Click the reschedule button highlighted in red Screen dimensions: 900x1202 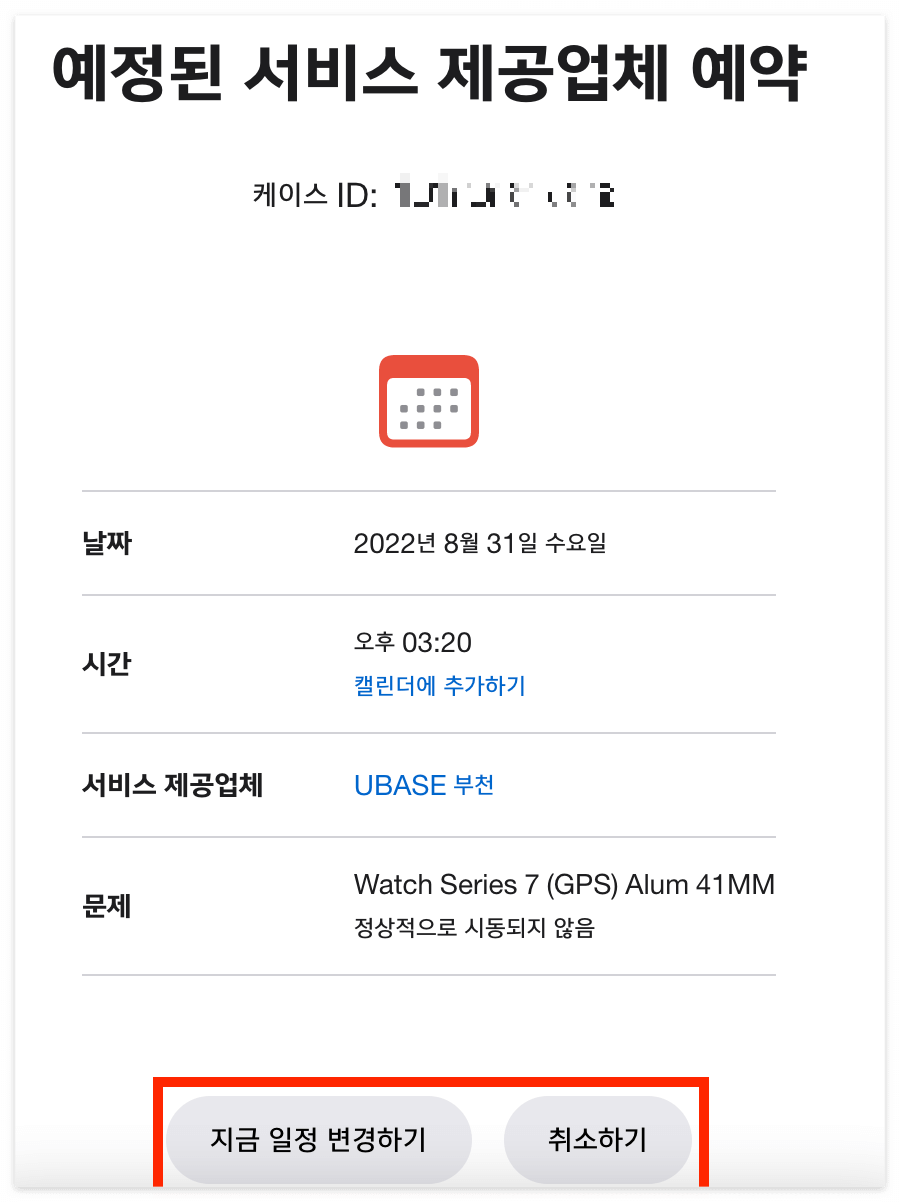319,1139
